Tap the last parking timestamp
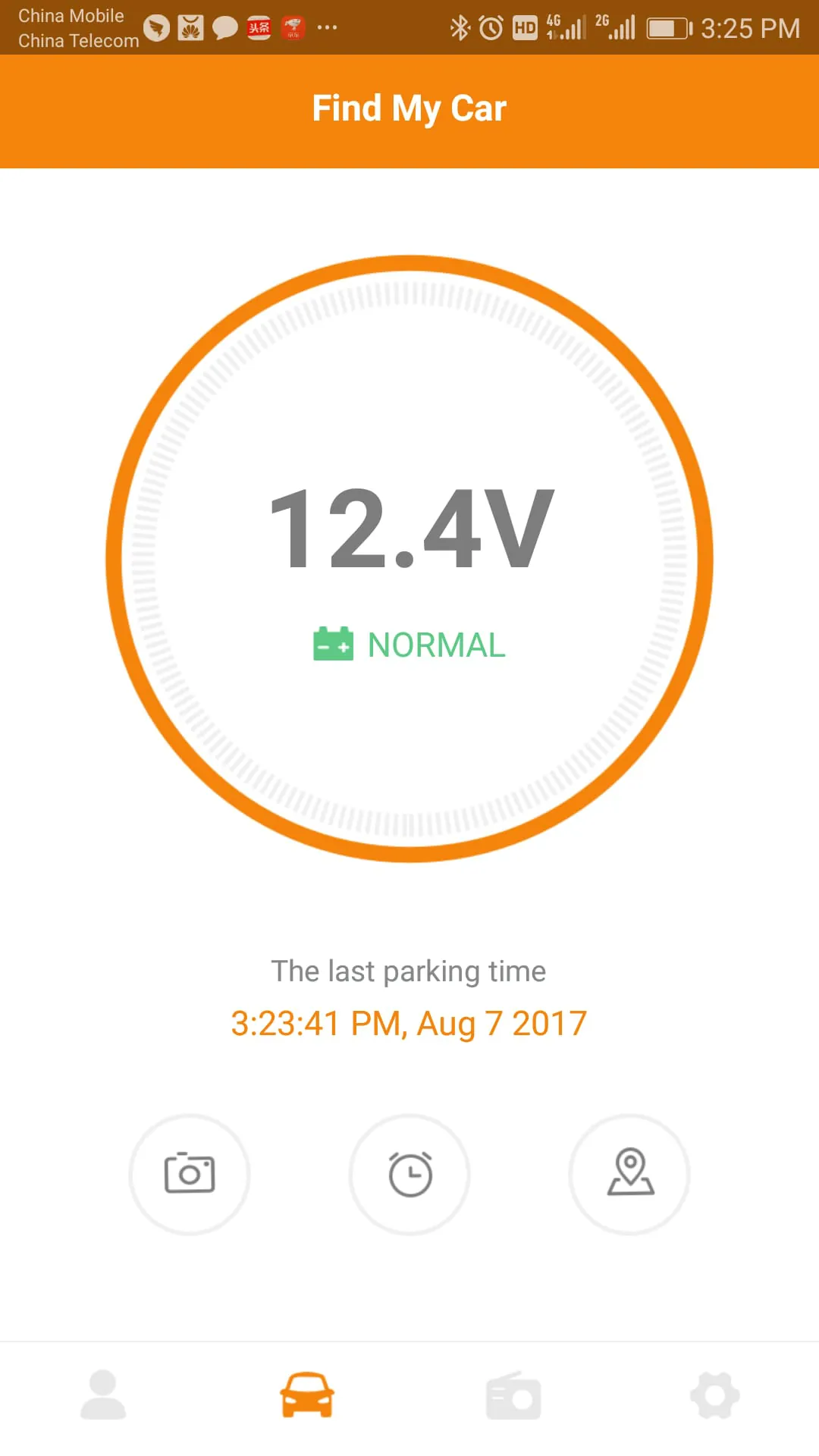The image size is (819, 1456). (409, 1023)
